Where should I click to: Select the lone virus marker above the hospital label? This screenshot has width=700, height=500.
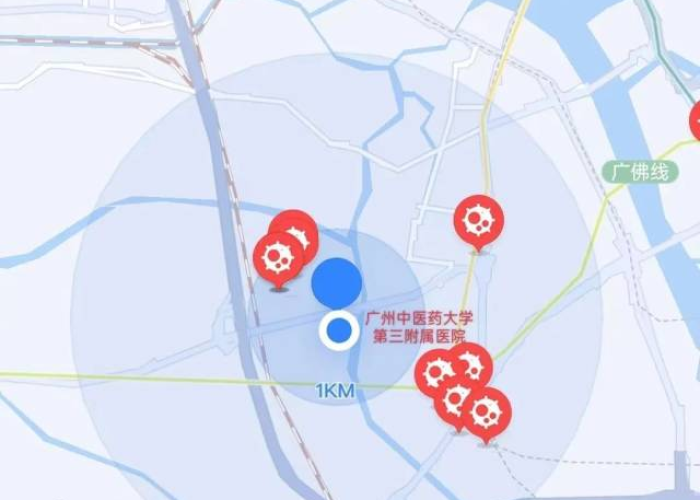479,219
